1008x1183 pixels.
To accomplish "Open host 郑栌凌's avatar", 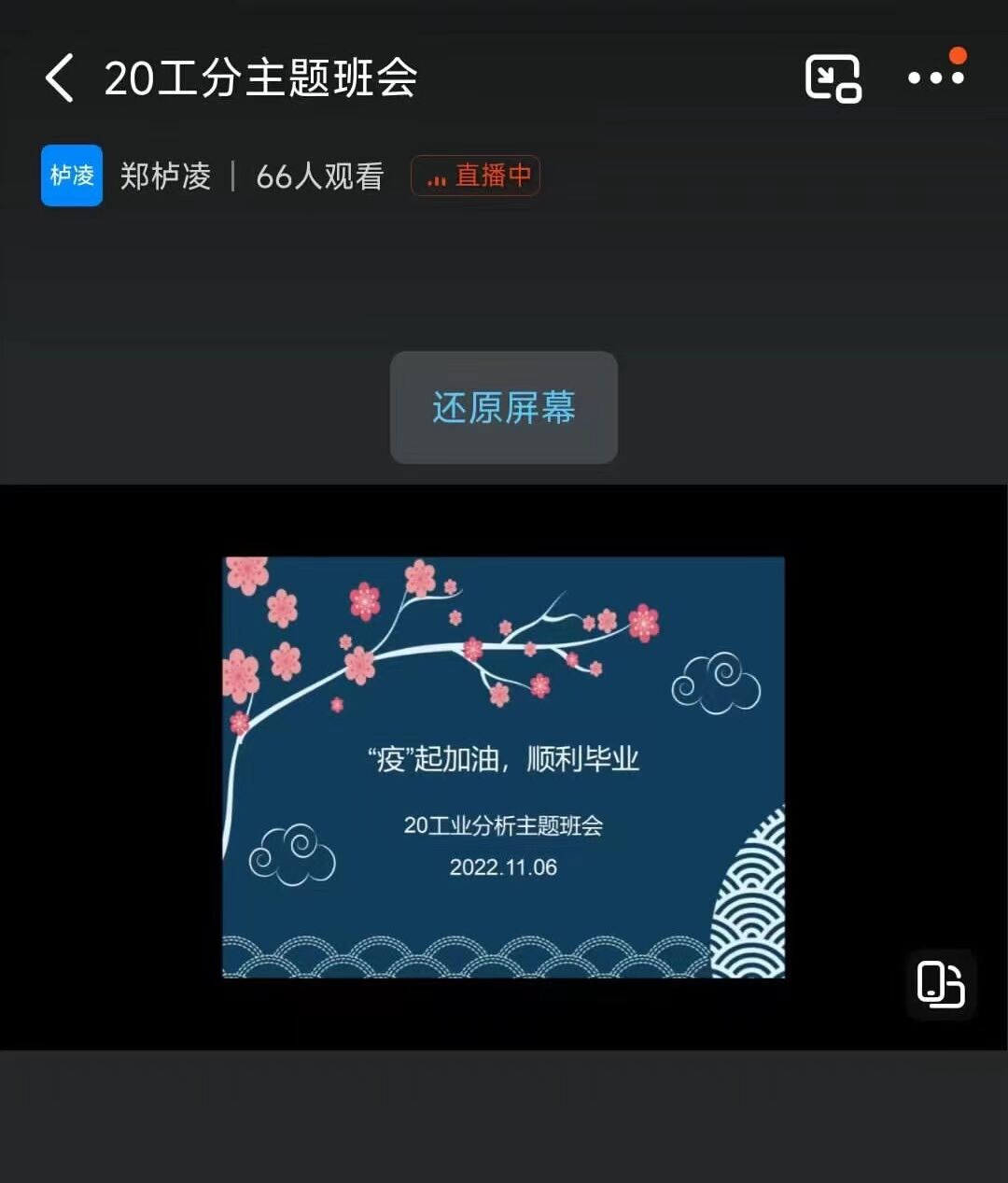I will pyautogui.click(x=72, y=176).
